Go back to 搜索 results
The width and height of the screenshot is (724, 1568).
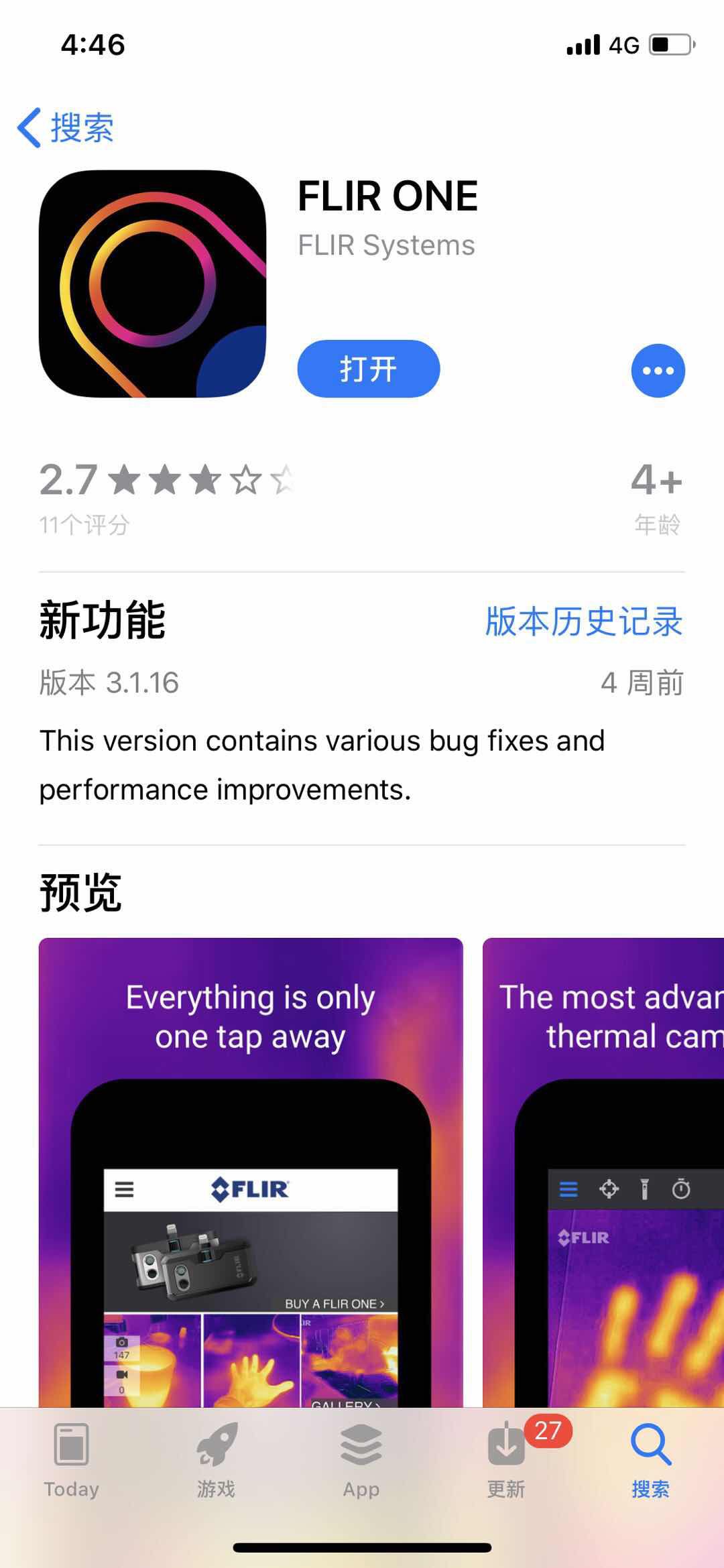tap(66, 127)
